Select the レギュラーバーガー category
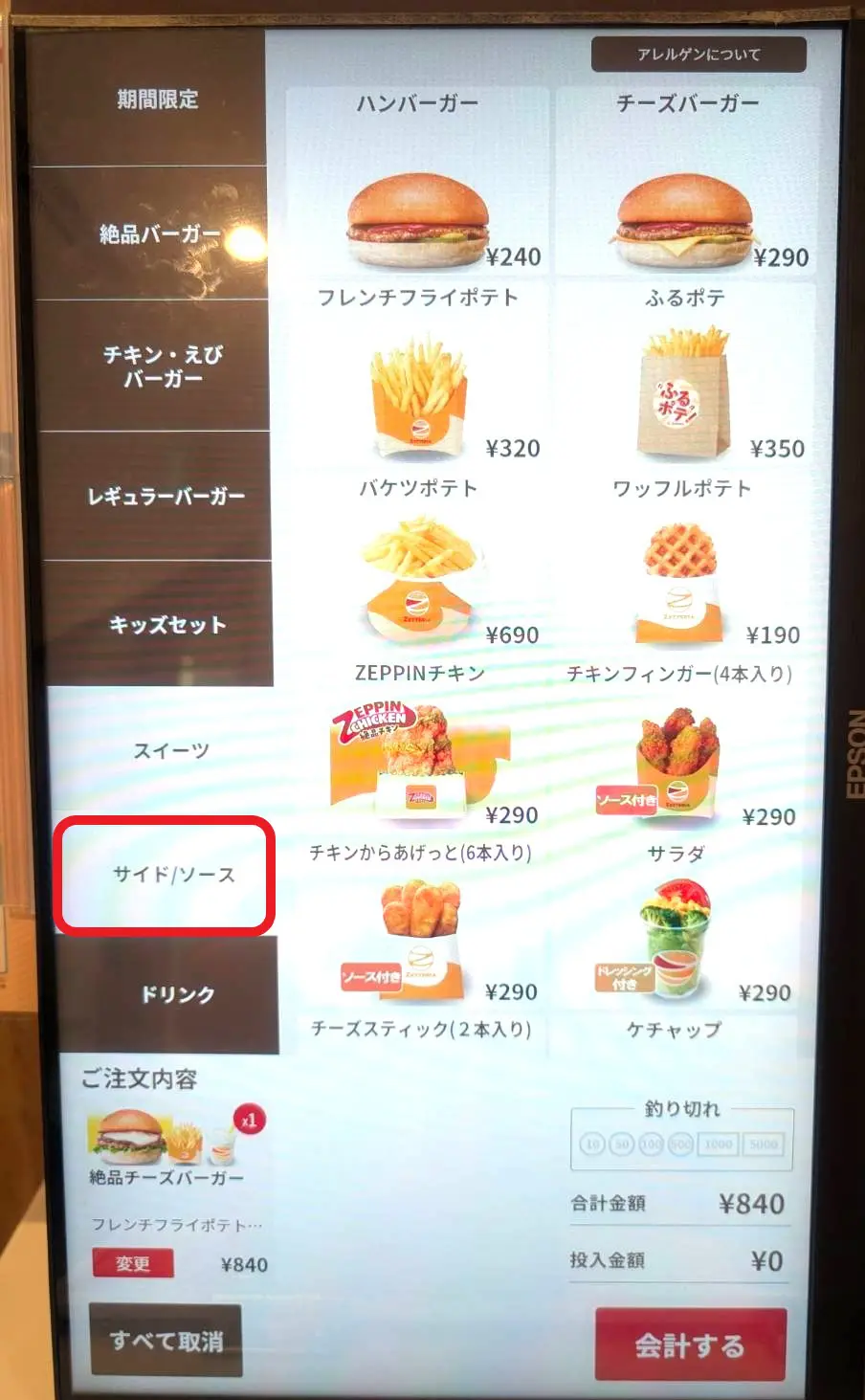The height and width of the screenshot is (1400, 865). pos(166,497)
